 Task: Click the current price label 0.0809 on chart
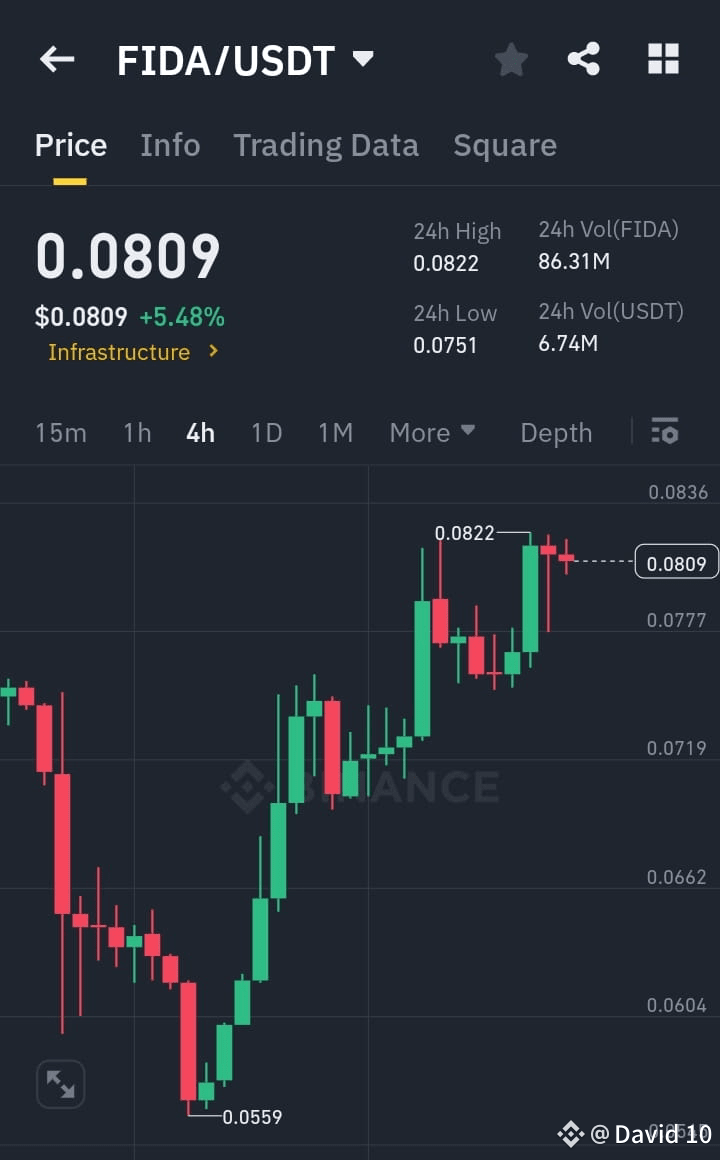click(x=677, y=562)
